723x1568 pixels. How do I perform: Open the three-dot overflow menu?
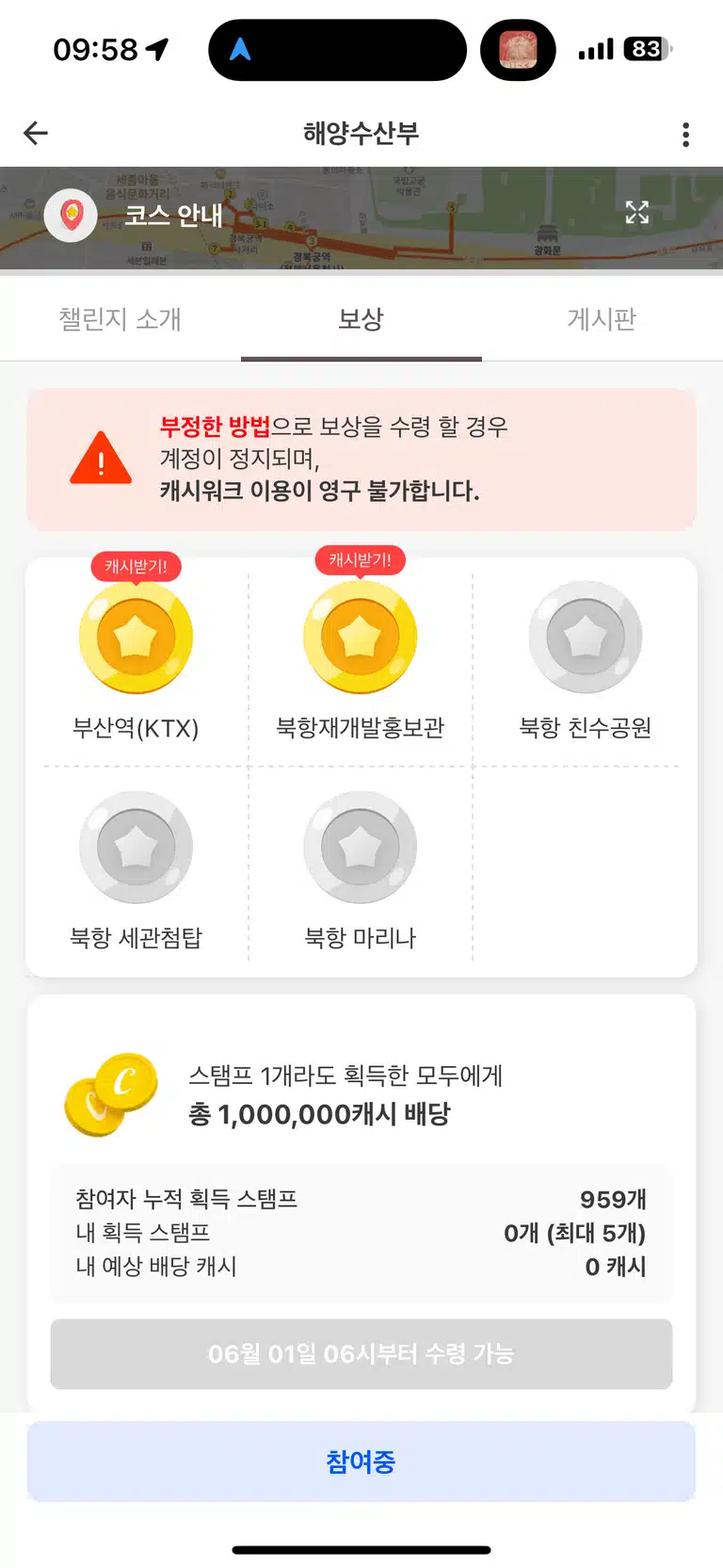[685, 135]
